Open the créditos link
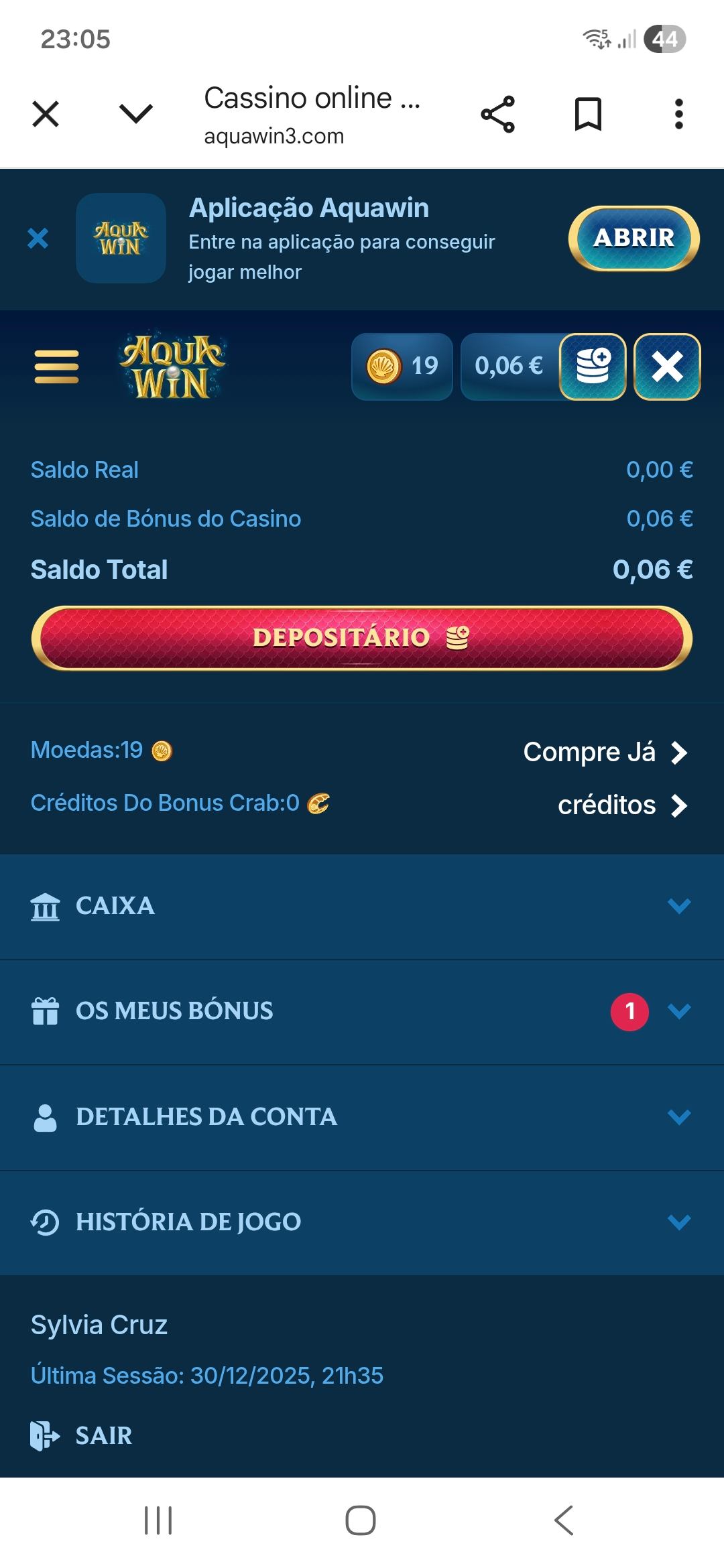This screenshot has height=1568, width=724. [x=622, y=805]
